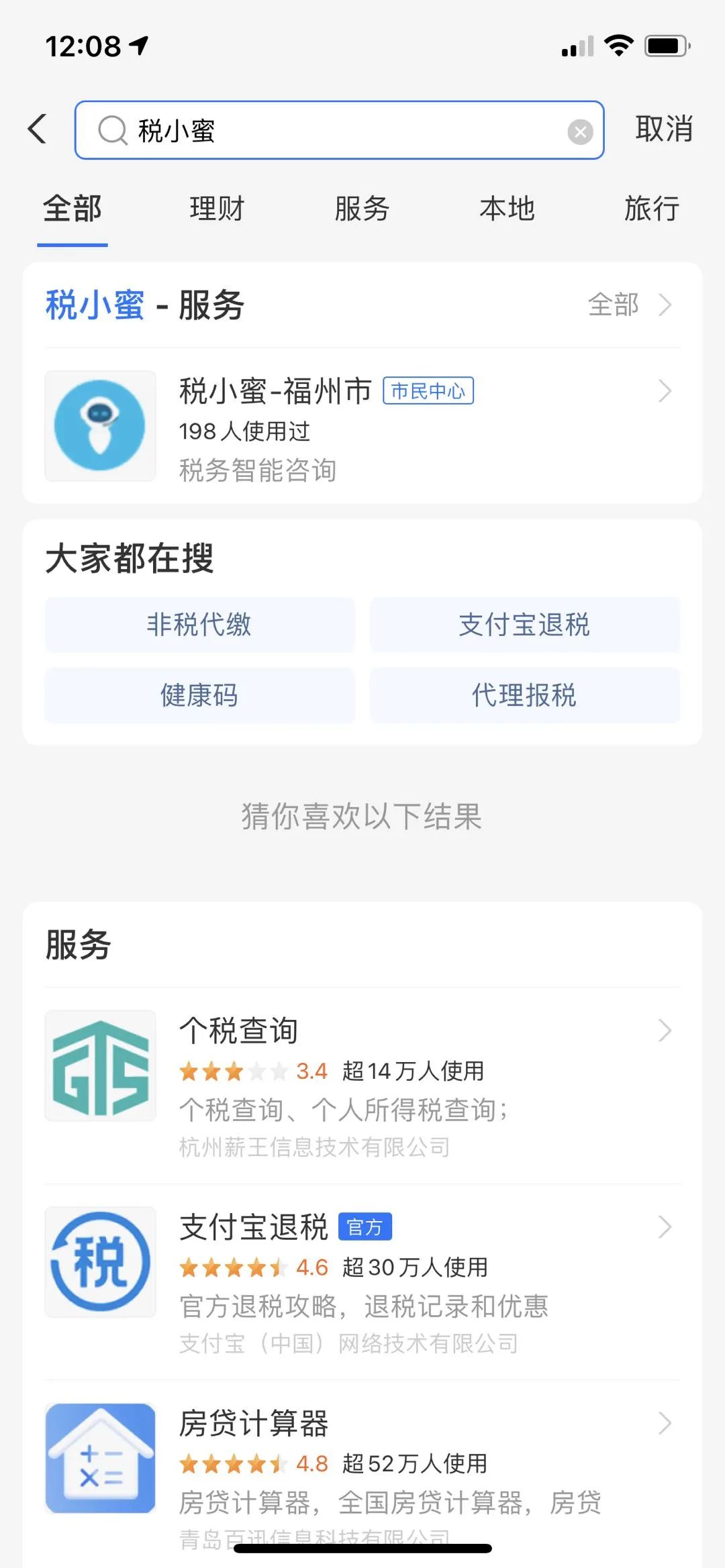Open the official 支付宝退税 service row
The width and height of the screenshot is (725, 1568).
362,1282
